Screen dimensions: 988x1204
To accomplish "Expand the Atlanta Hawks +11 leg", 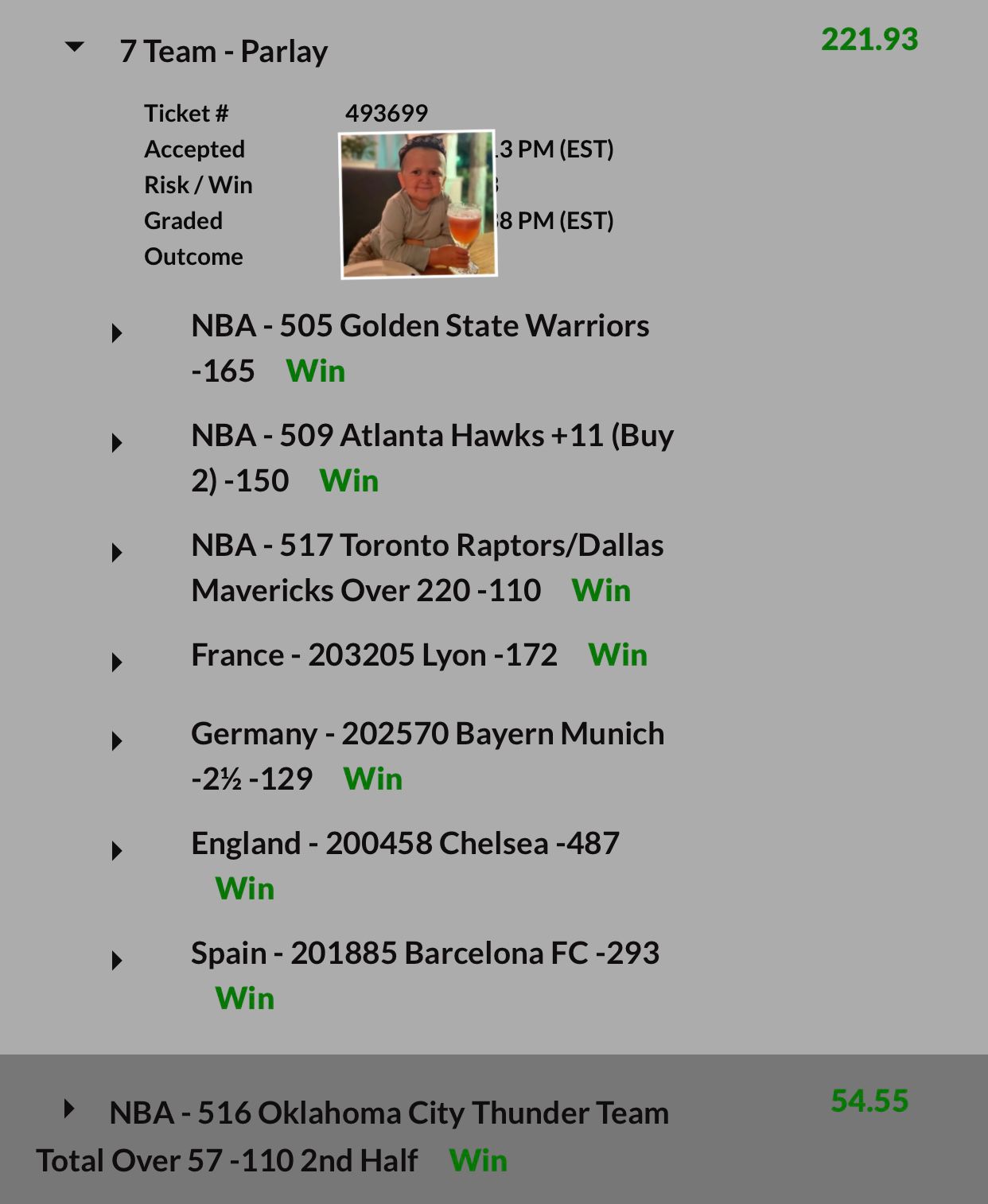I will click(117, 442).
